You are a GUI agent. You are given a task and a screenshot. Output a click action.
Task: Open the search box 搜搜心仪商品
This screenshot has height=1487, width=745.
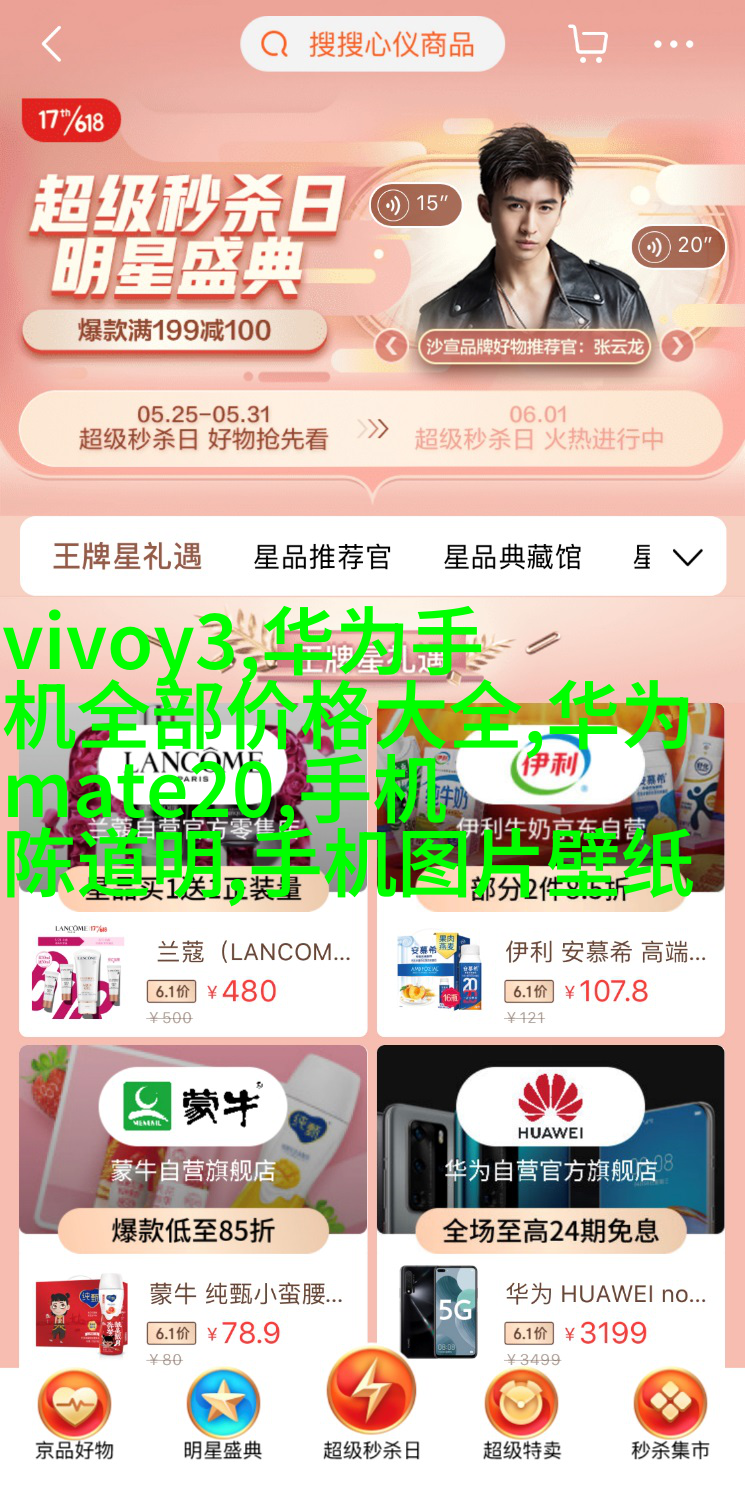372,44
